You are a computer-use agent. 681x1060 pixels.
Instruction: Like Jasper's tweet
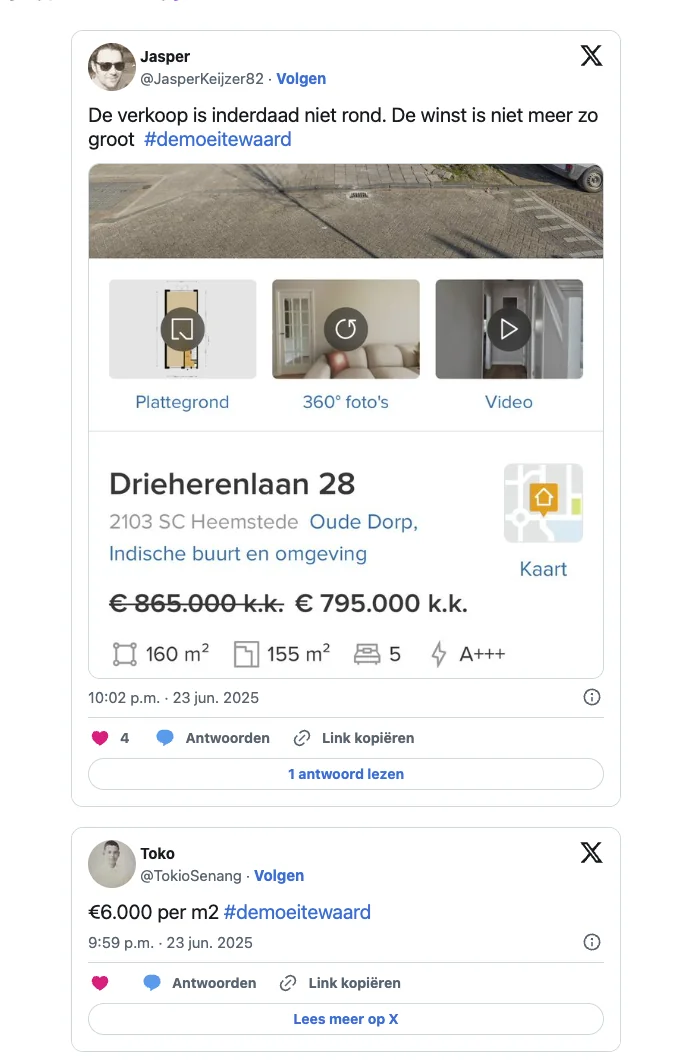point(100,738)
